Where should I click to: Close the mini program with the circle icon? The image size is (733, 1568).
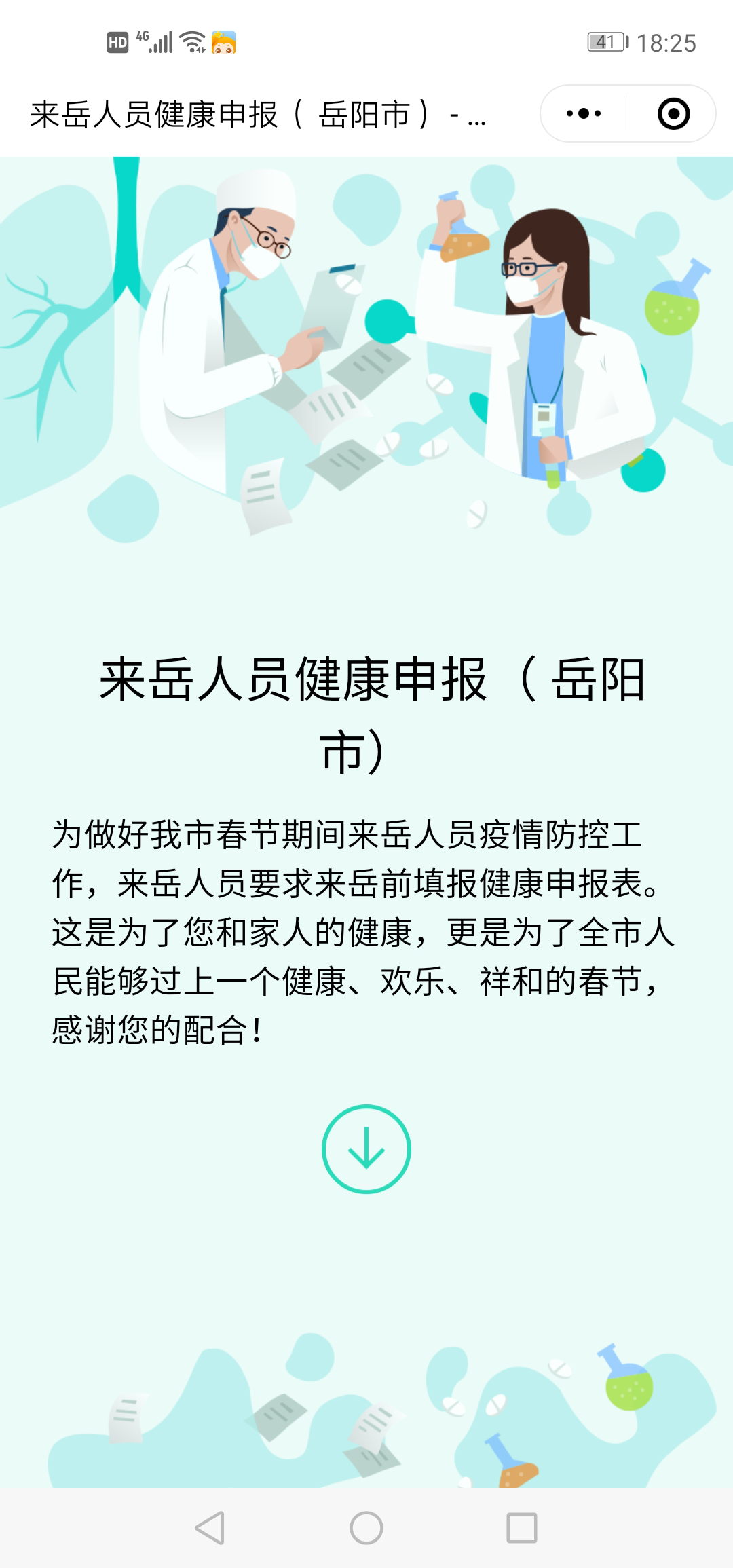tap(673, 113)
